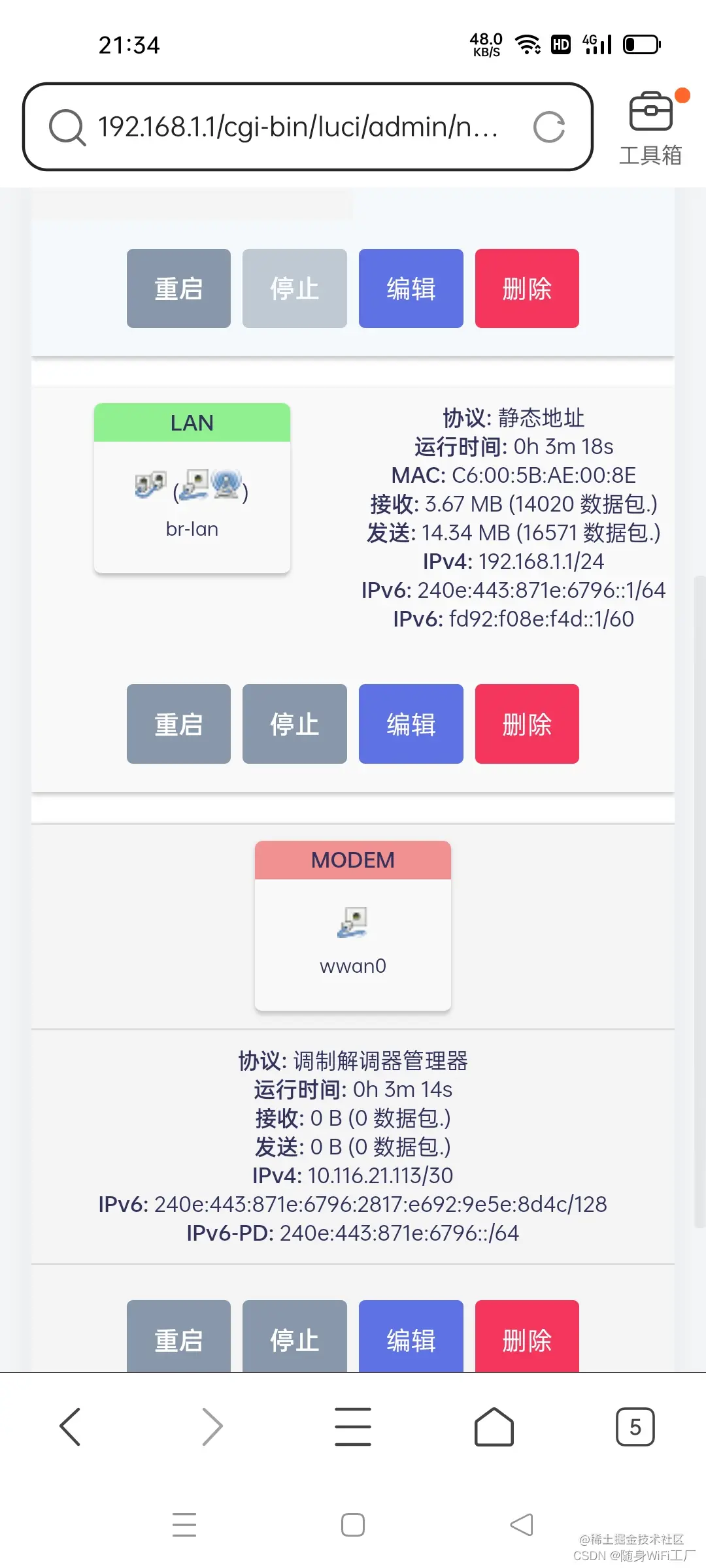Tap the browser URL address bar
Viewport: 706px width, 1568px height.
[297, 127]
